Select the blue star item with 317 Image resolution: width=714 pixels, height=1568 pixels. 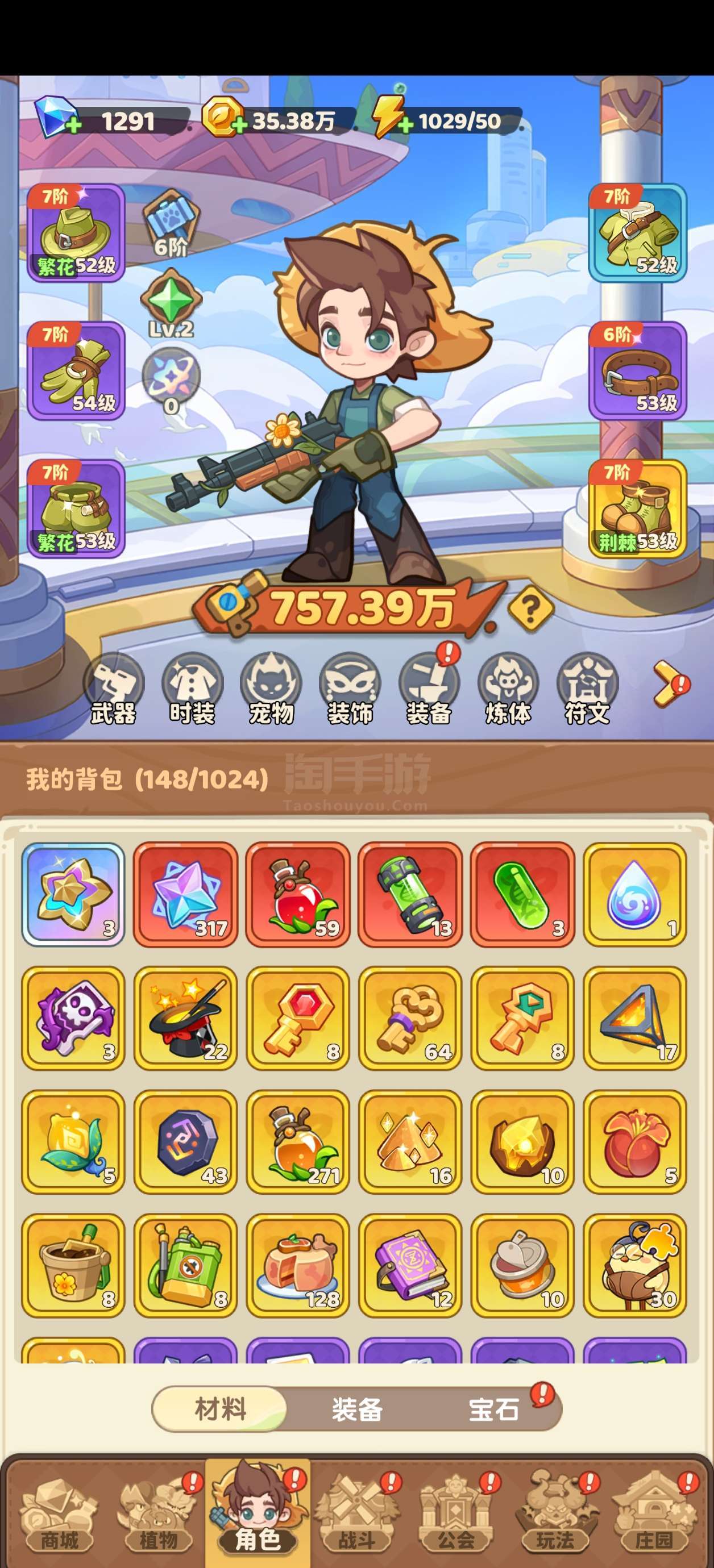click(185, 894)
